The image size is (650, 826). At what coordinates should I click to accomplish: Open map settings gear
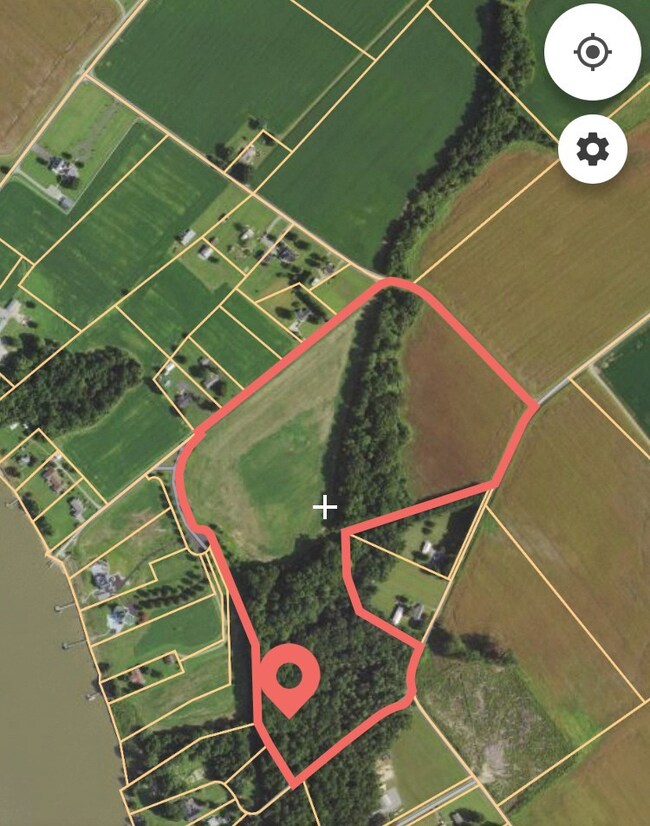click(x=593, y=150)
